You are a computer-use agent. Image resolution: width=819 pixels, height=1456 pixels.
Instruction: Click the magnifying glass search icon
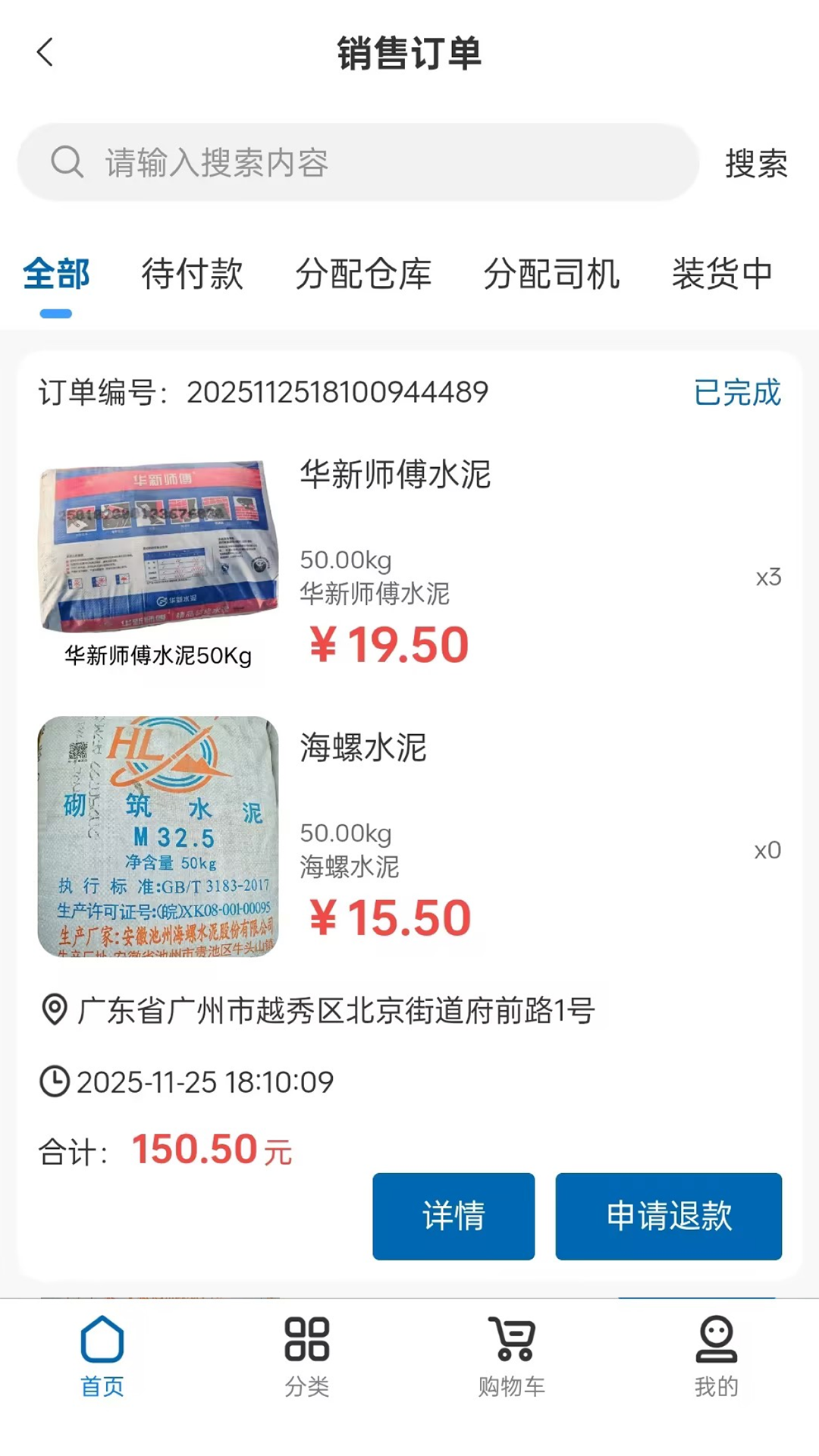coord(67,162)
